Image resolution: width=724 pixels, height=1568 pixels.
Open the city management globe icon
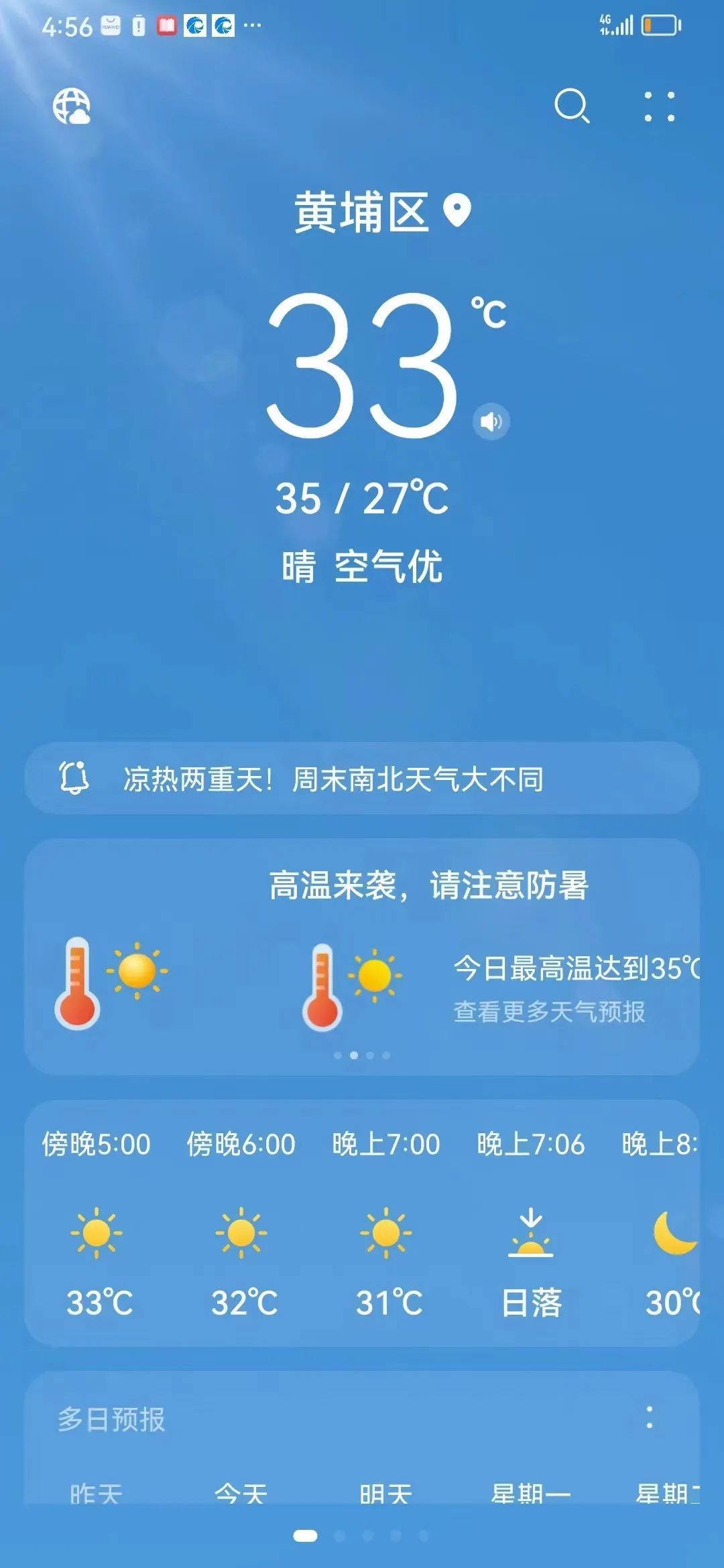(72, 106)
